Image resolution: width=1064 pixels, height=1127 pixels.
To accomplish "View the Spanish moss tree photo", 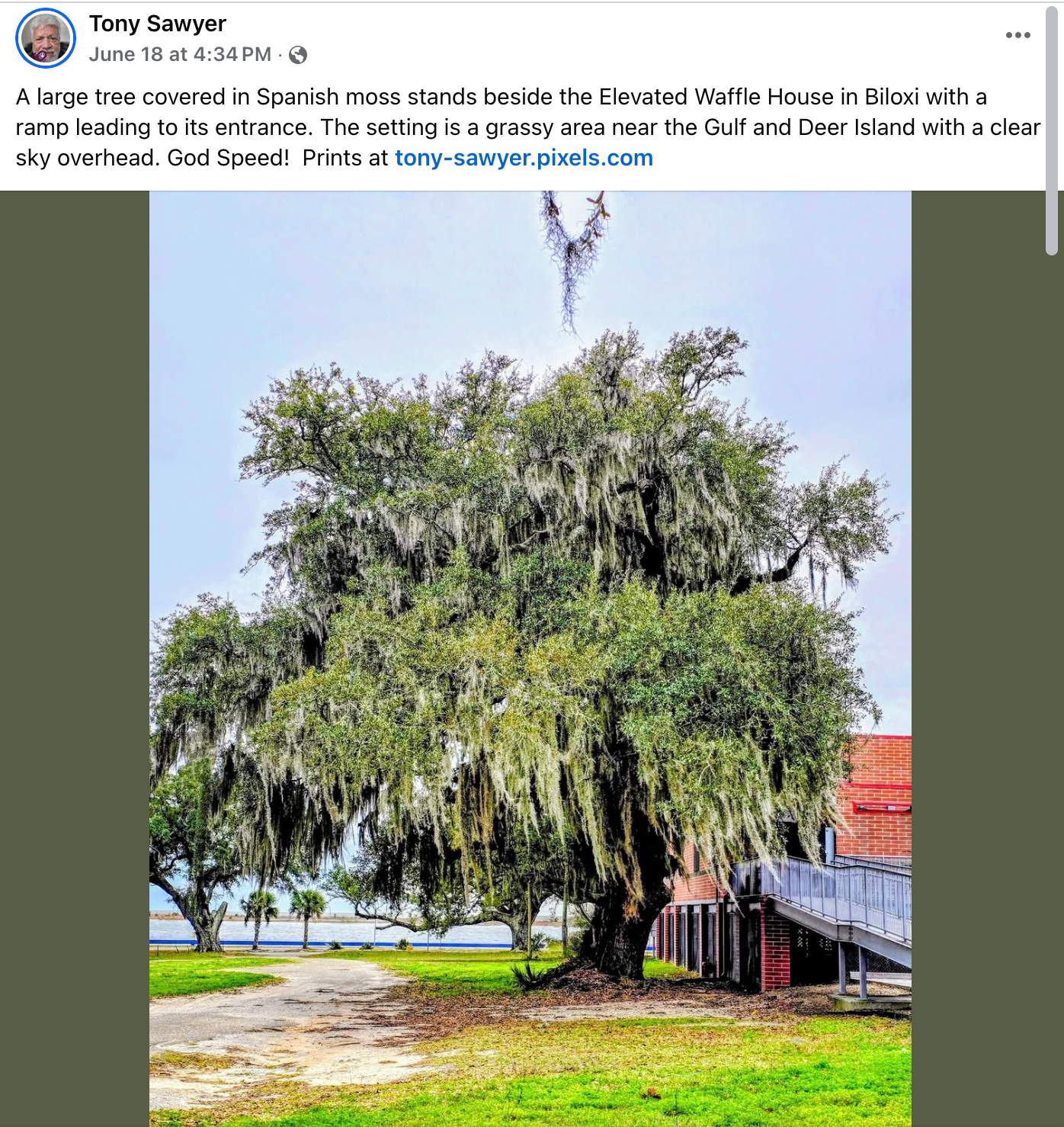I will pyautogui.click(x=530, y=656).
